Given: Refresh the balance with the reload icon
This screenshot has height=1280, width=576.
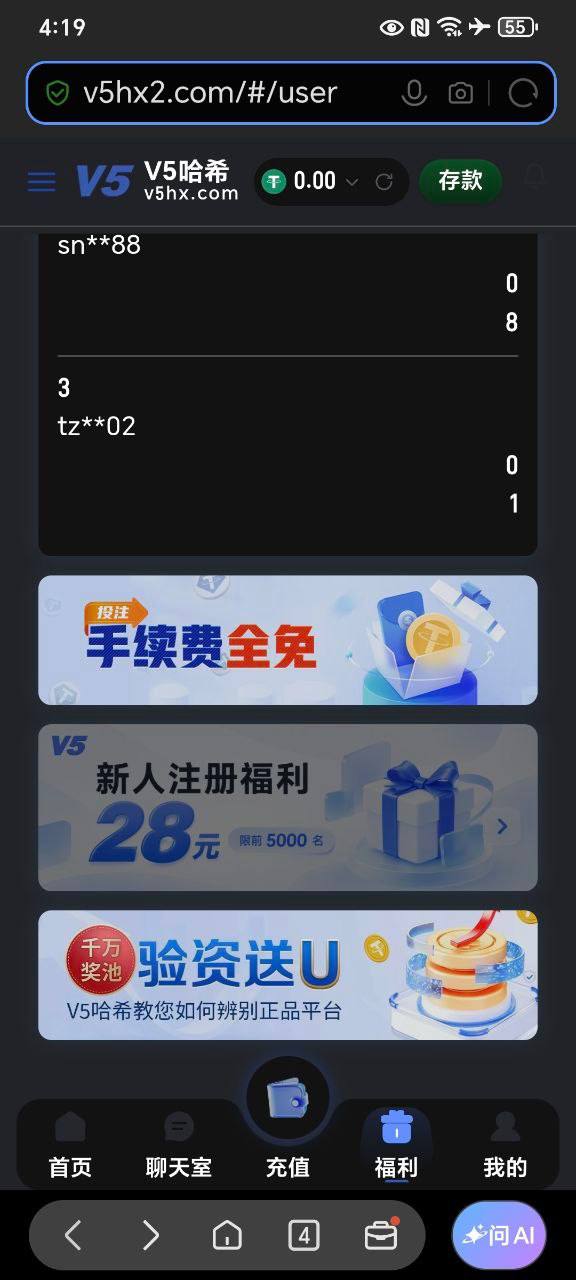Looking at the screenshot, I should click(383, 182).
